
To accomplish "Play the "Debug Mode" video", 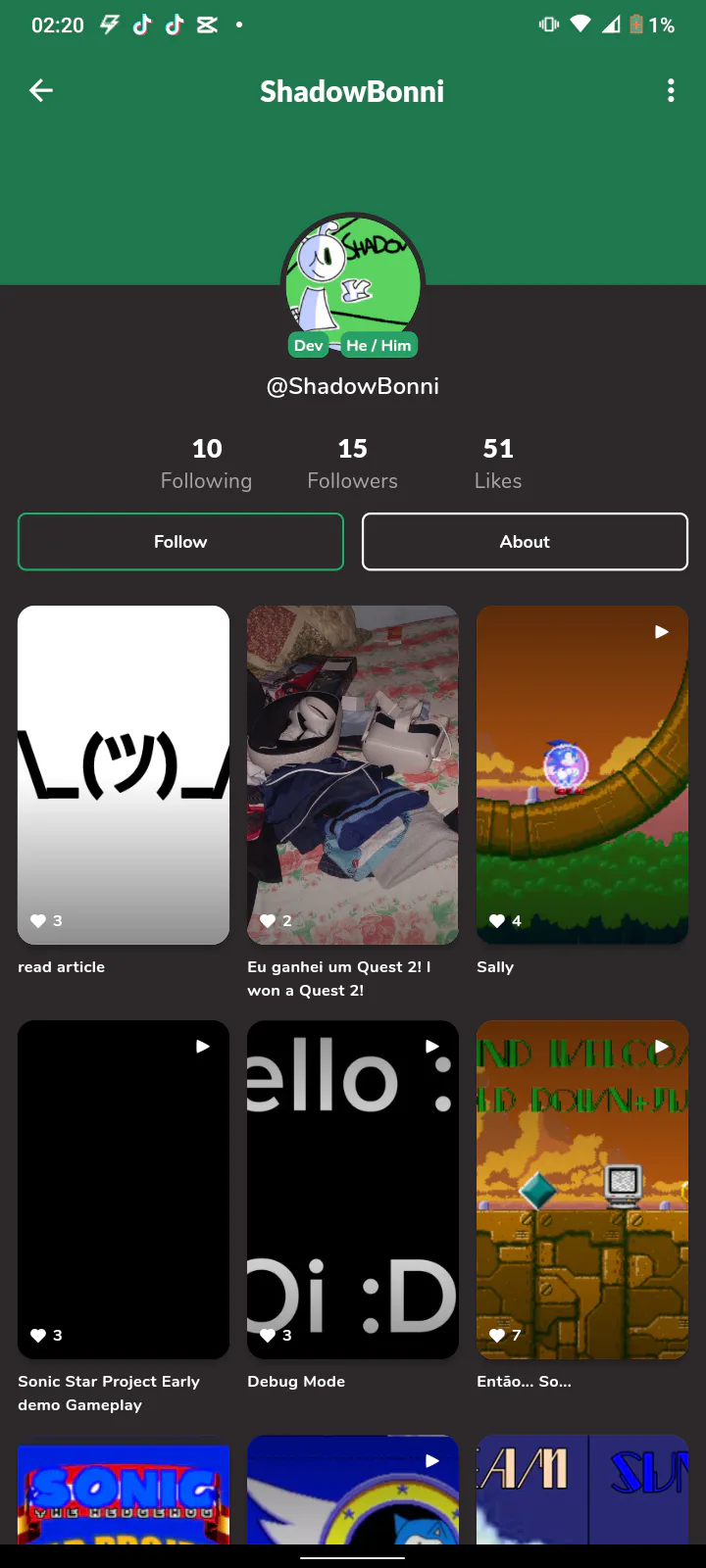I will pos(353,1190).
